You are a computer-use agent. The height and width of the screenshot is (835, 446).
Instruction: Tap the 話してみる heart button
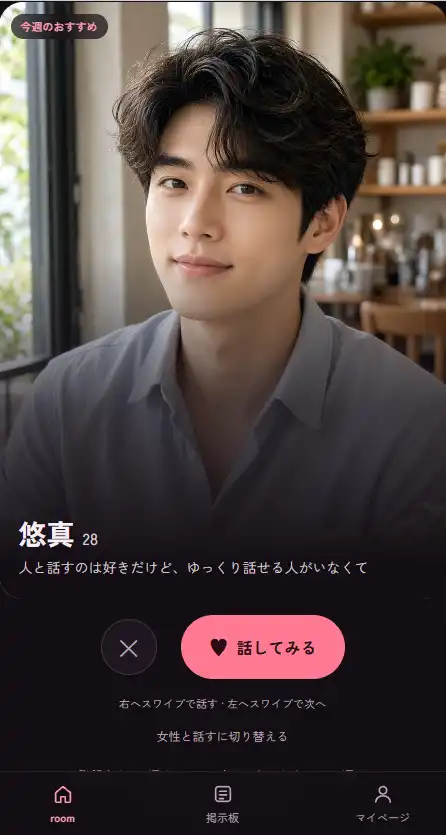click(x=263, y=647)
